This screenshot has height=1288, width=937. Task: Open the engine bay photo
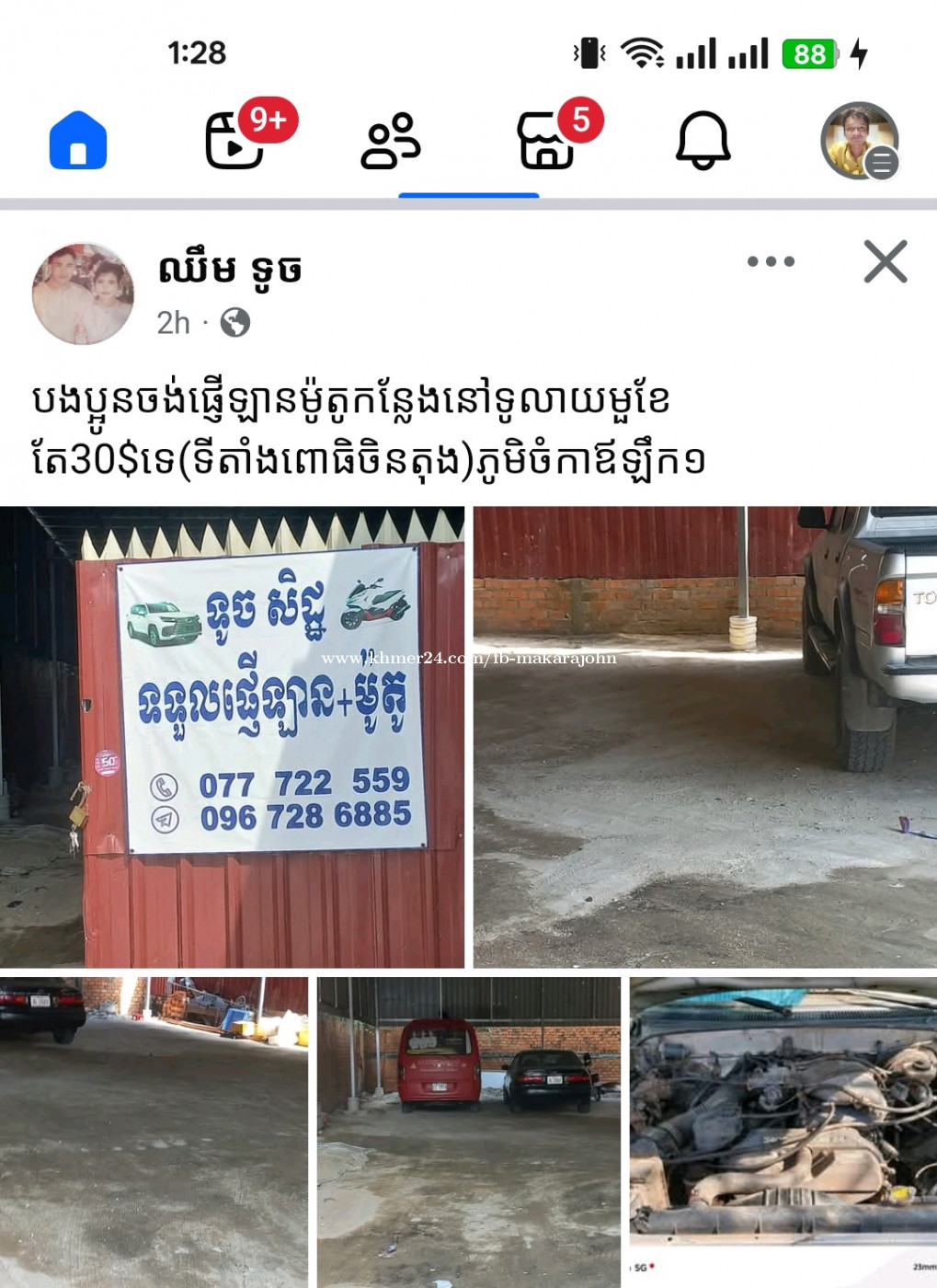click(x=783, y=1132)
